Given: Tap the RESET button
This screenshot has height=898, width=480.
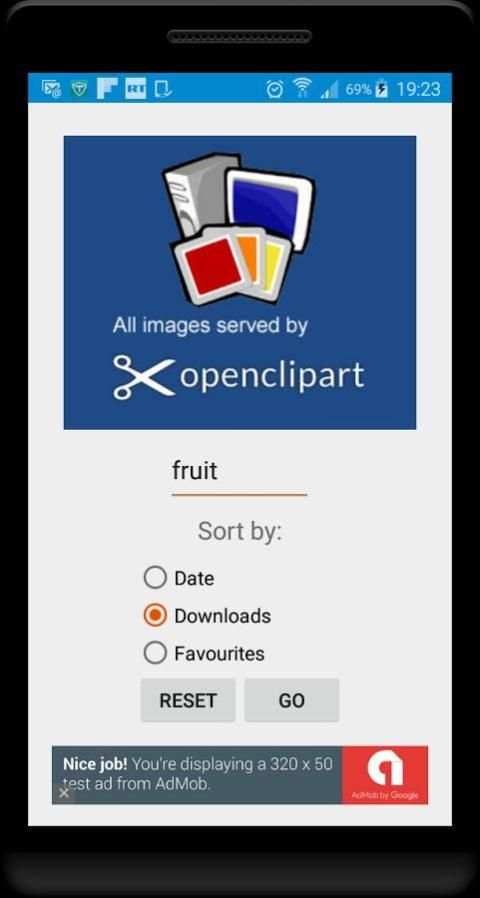Looking at the screenshot, I should (188, 700).
